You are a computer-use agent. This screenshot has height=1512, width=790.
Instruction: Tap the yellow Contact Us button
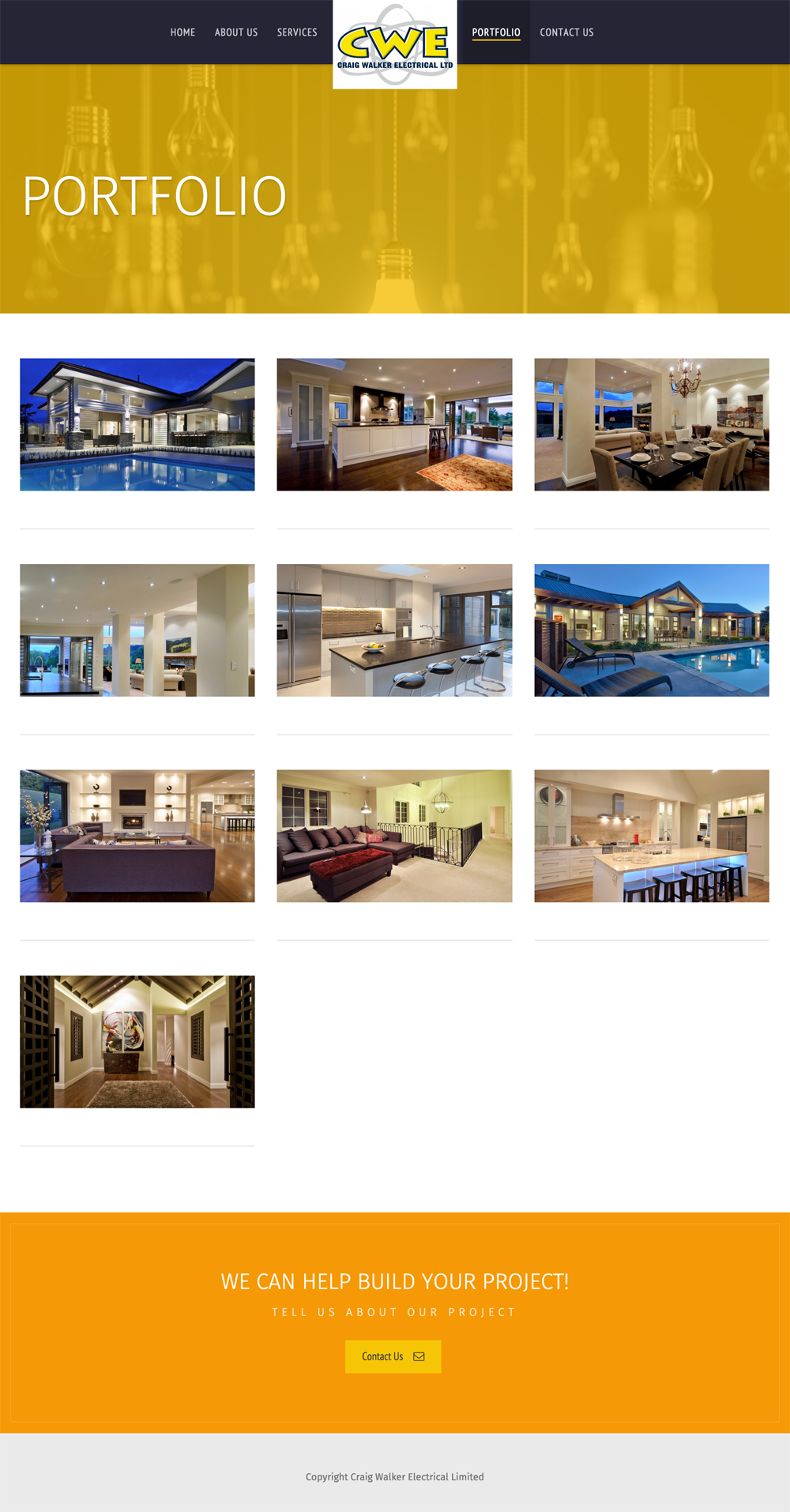pyautogui.click(x=393, y=1356)
